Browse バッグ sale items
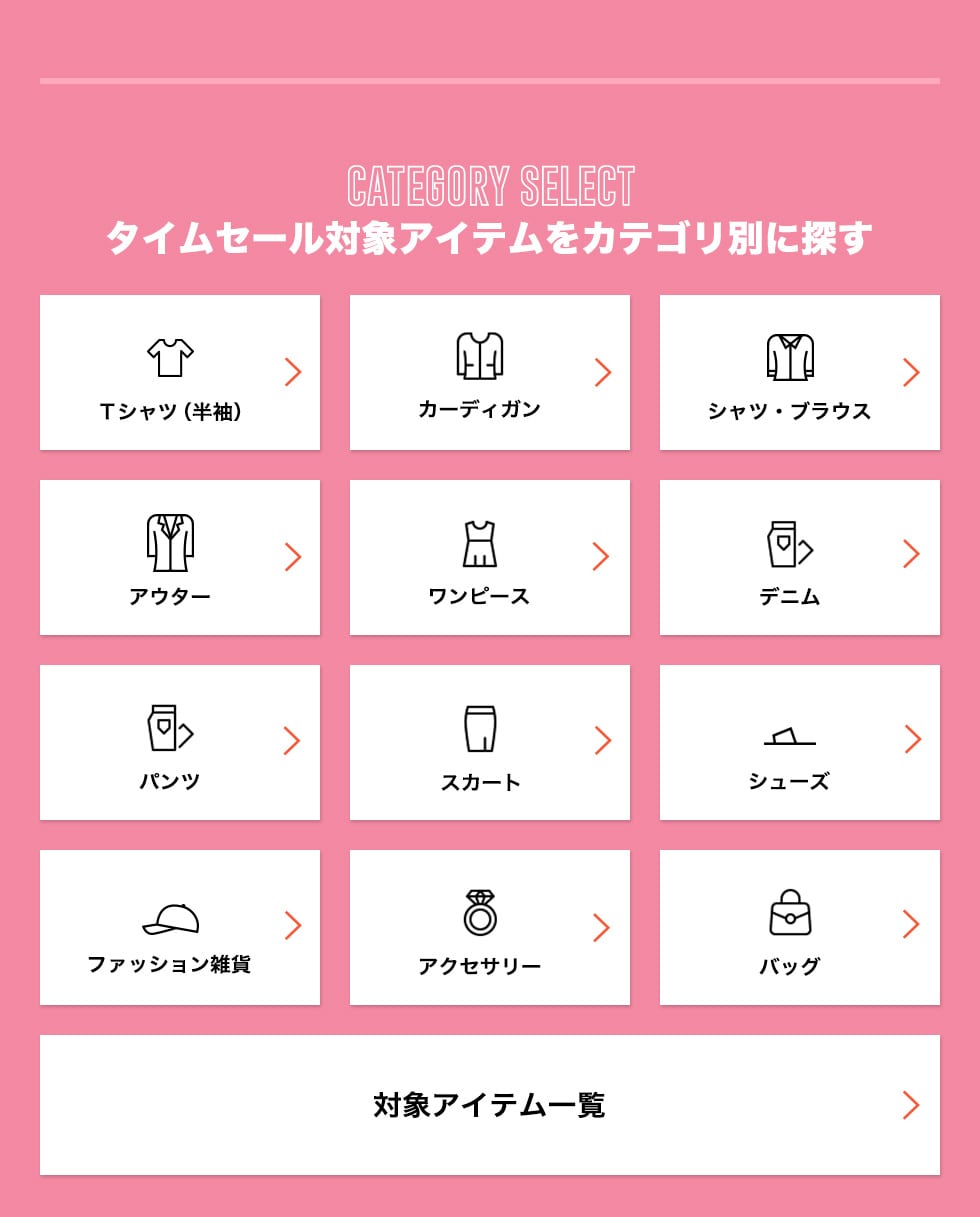Image resolution: width=980 pixels, height=1217 pixels. click(800, 927)
